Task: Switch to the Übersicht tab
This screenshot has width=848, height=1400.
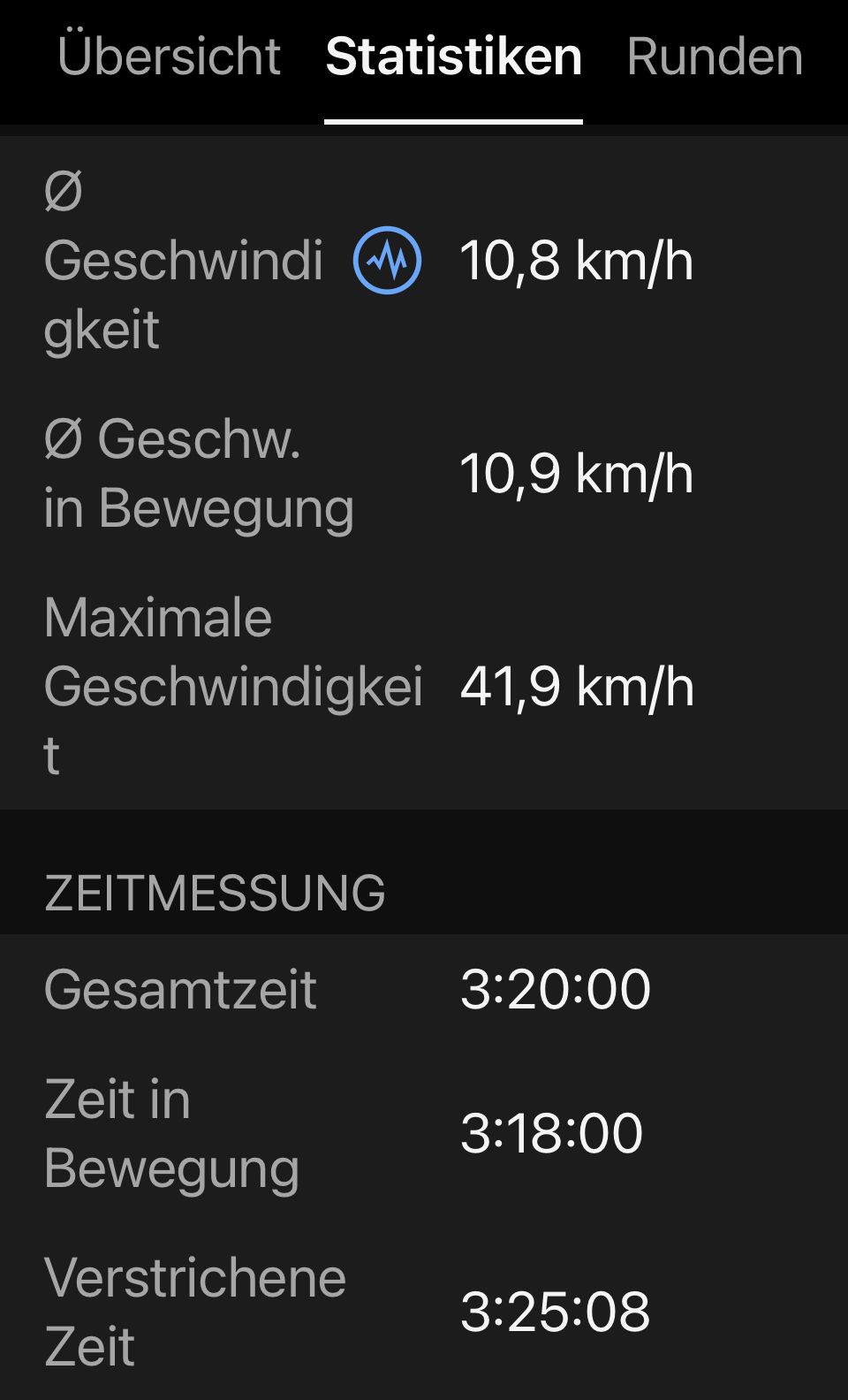Action: click(169, 57)
